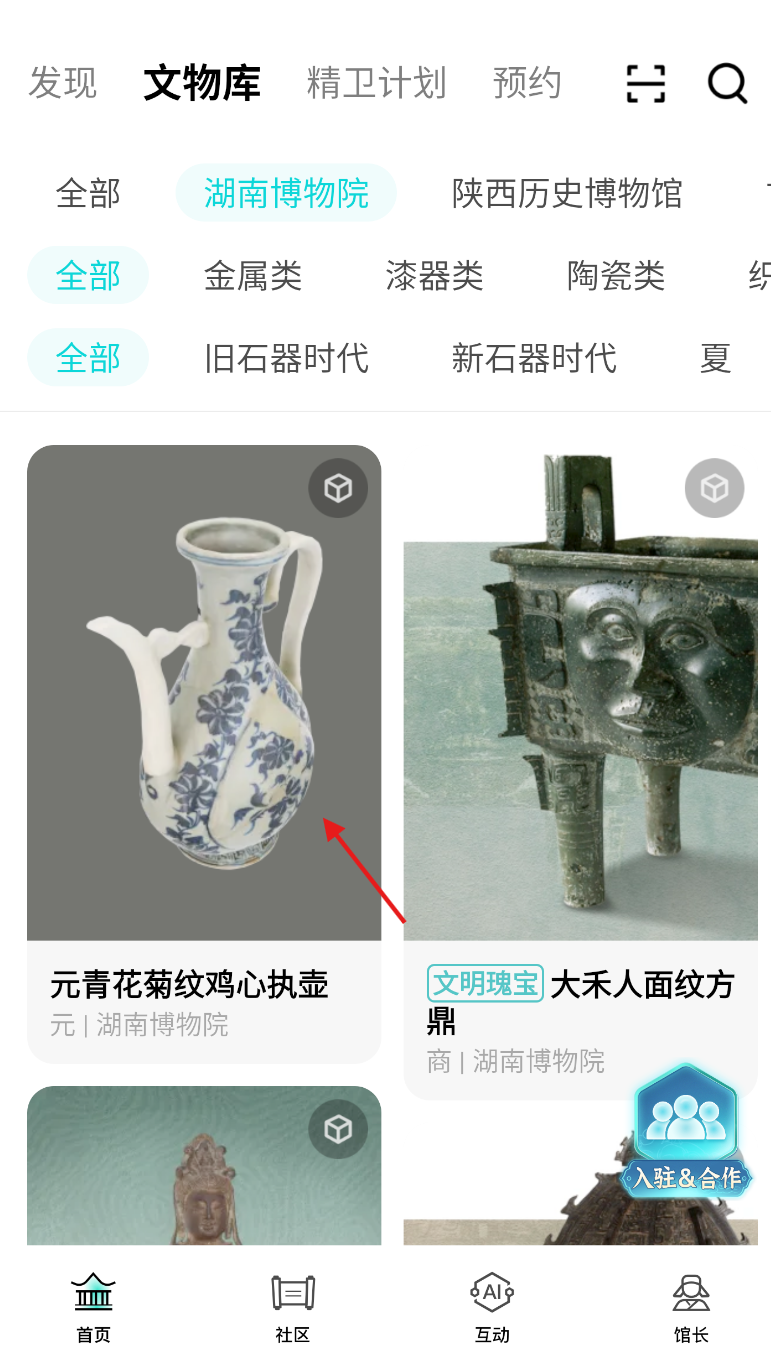Choose the 新石器时代 era chip
This screenshot has height=1348, width=771.
pyautogui.click(x=534, y=358)
